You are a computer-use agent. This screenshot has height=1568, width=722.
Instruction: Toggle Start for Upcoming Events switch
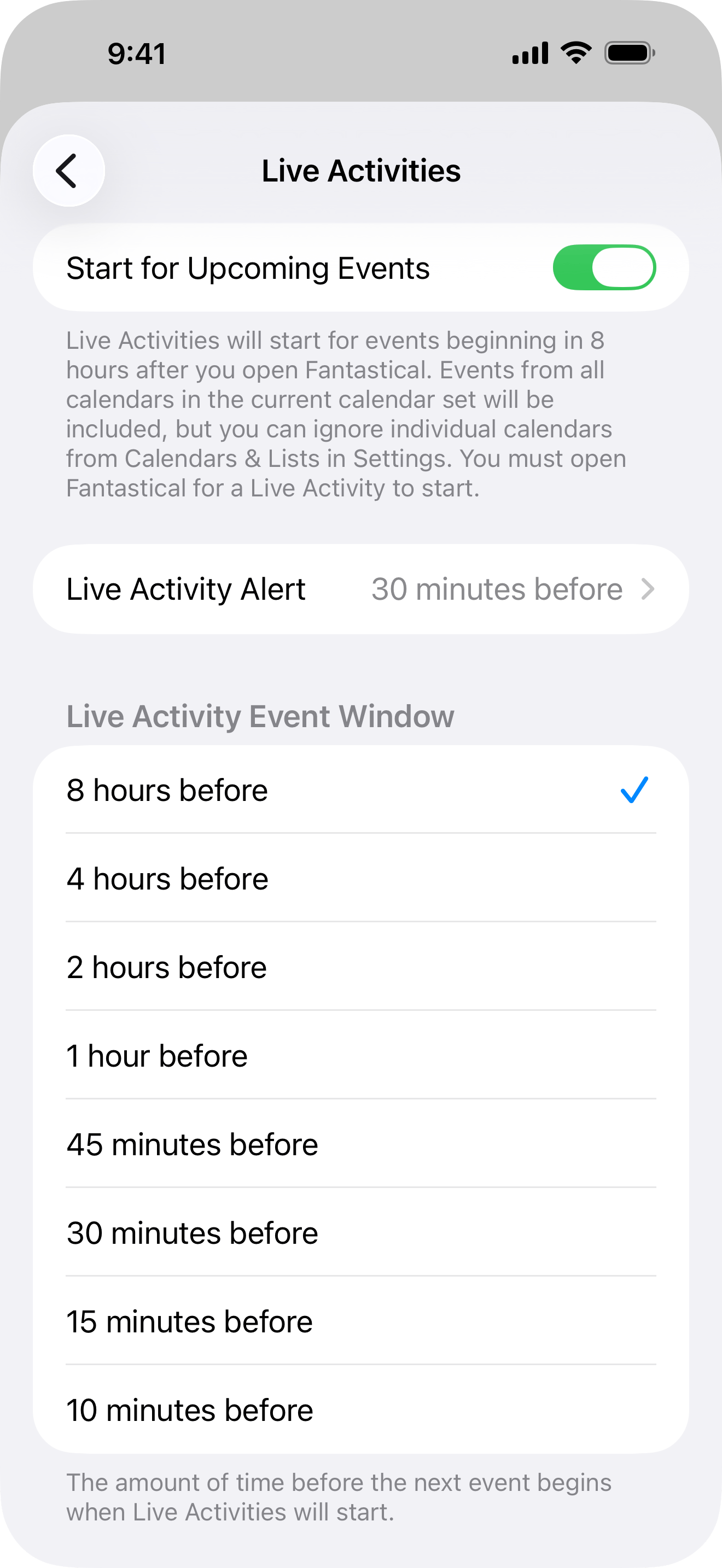tap(603, 268)
